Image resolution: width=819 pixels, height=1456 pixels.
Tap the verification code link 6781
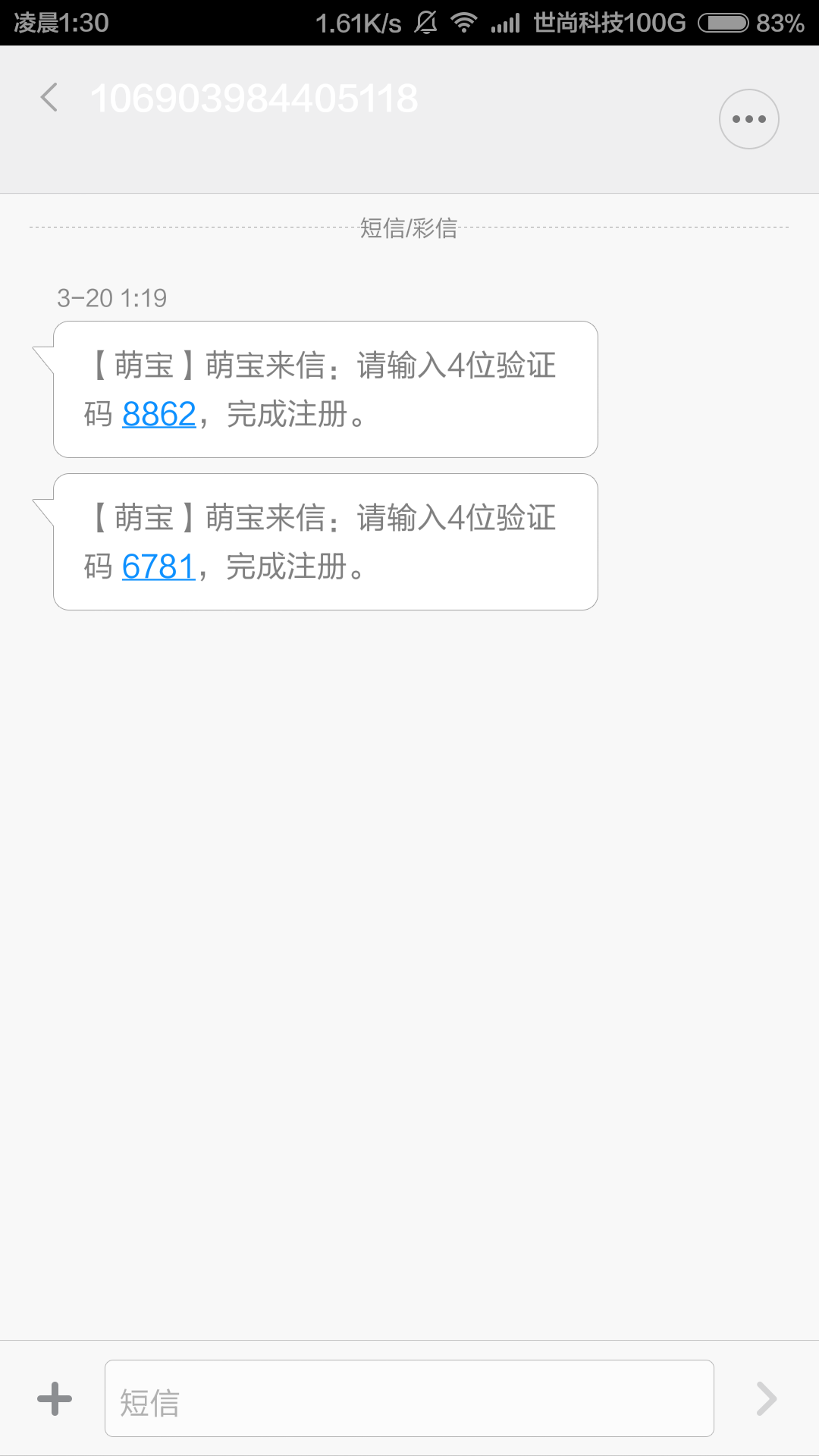[x=159, y=566]
